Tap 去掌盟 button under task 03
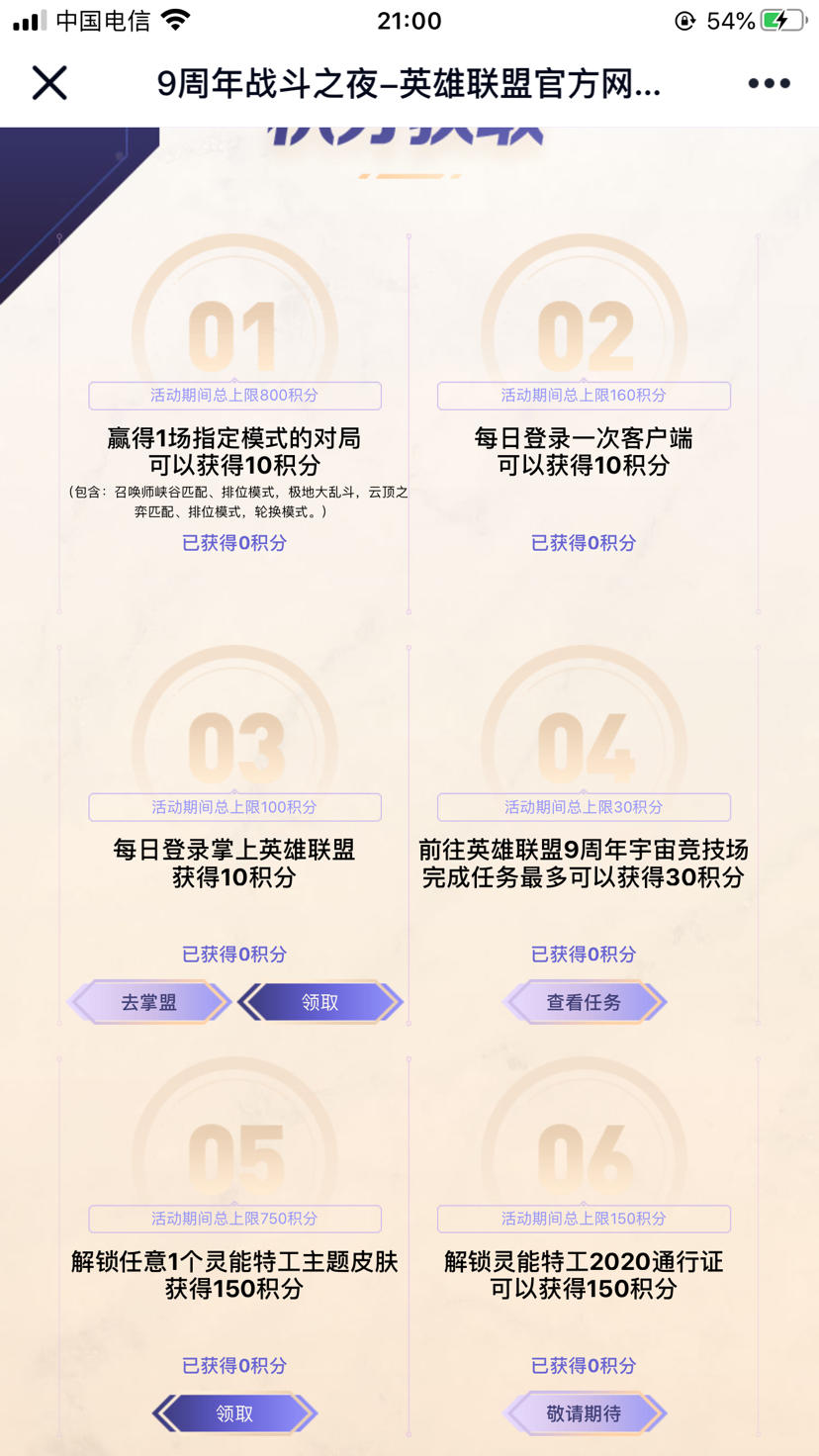819x1456 pixels. (149, 1002)
